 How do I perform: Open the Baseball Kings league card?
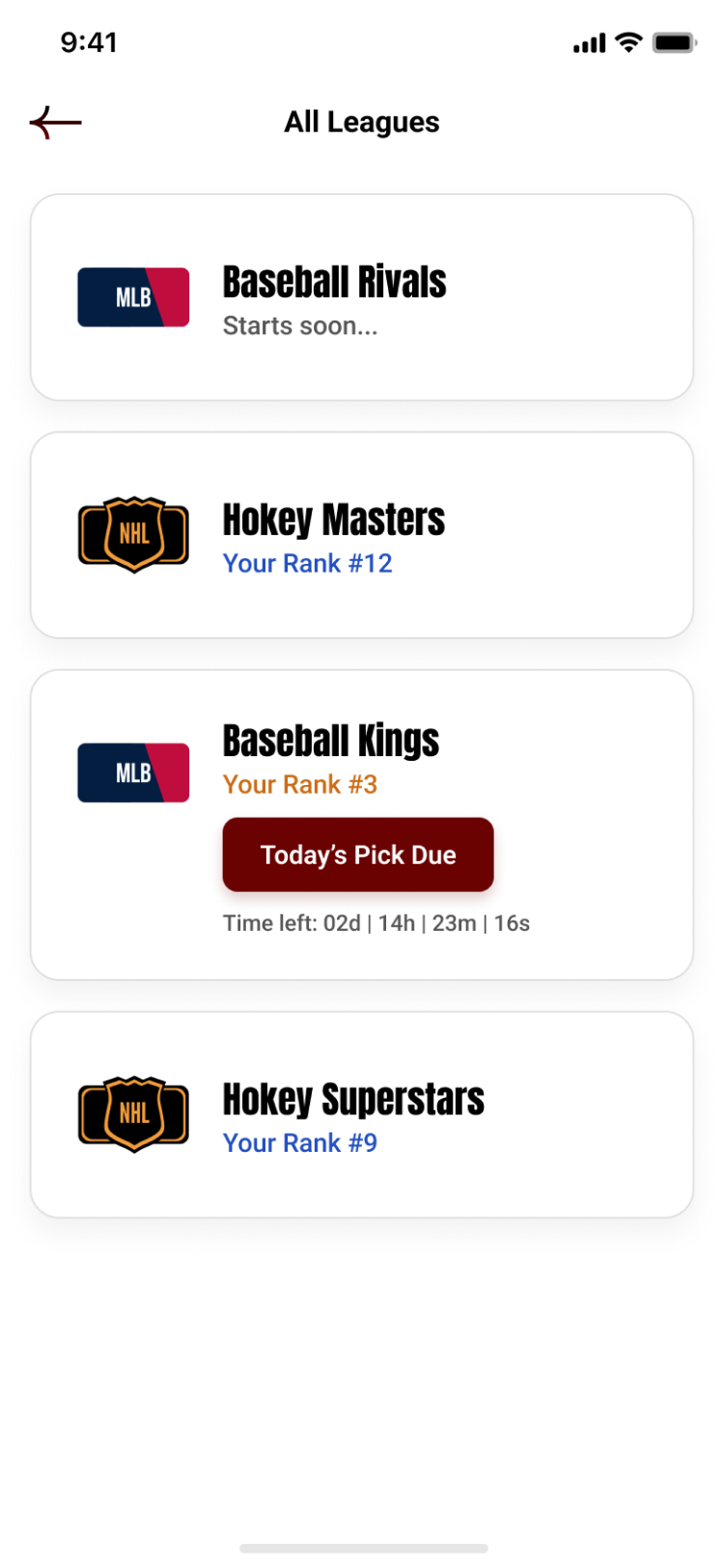point(362,826)
